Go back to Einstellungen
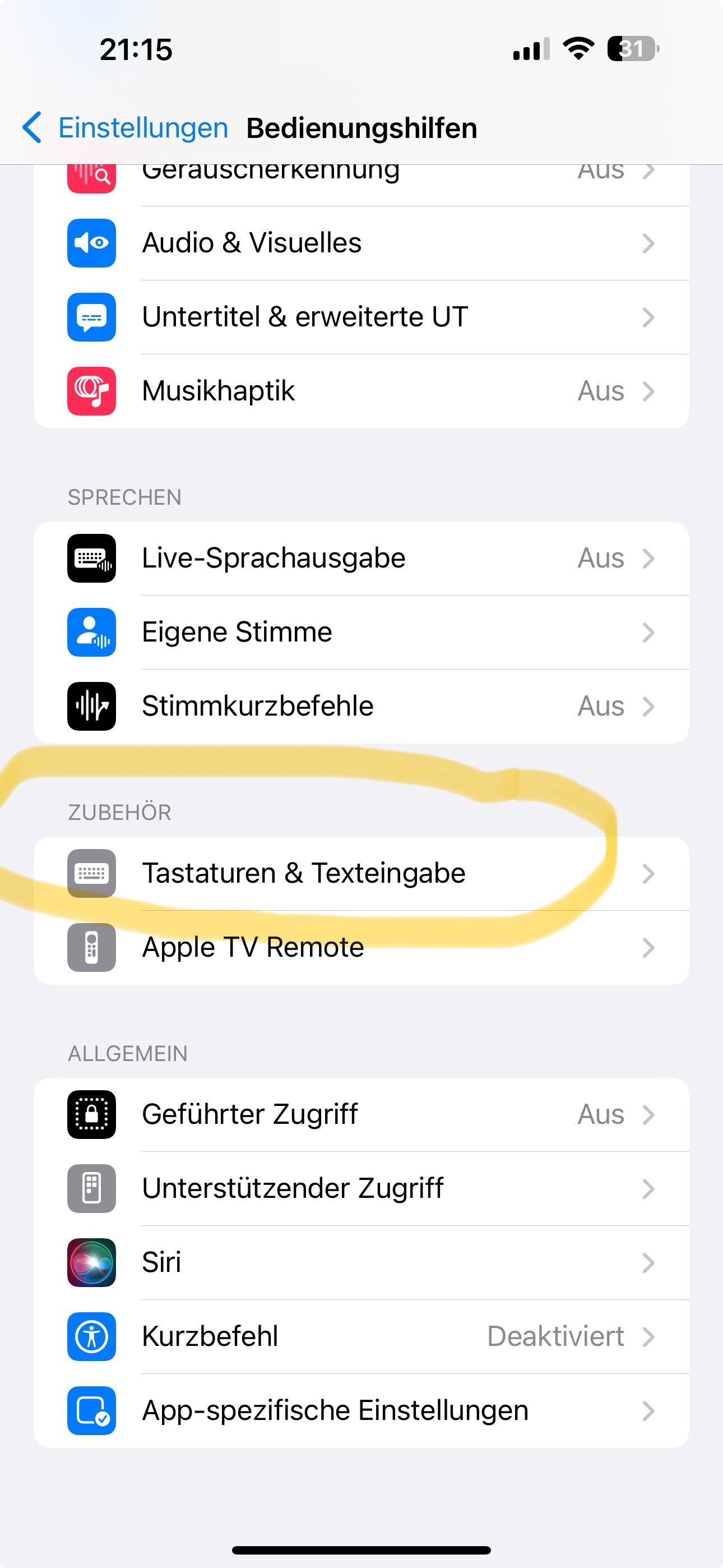This screenshot has height=1568, width=723. pyautogui.click(x=125, y=128)
